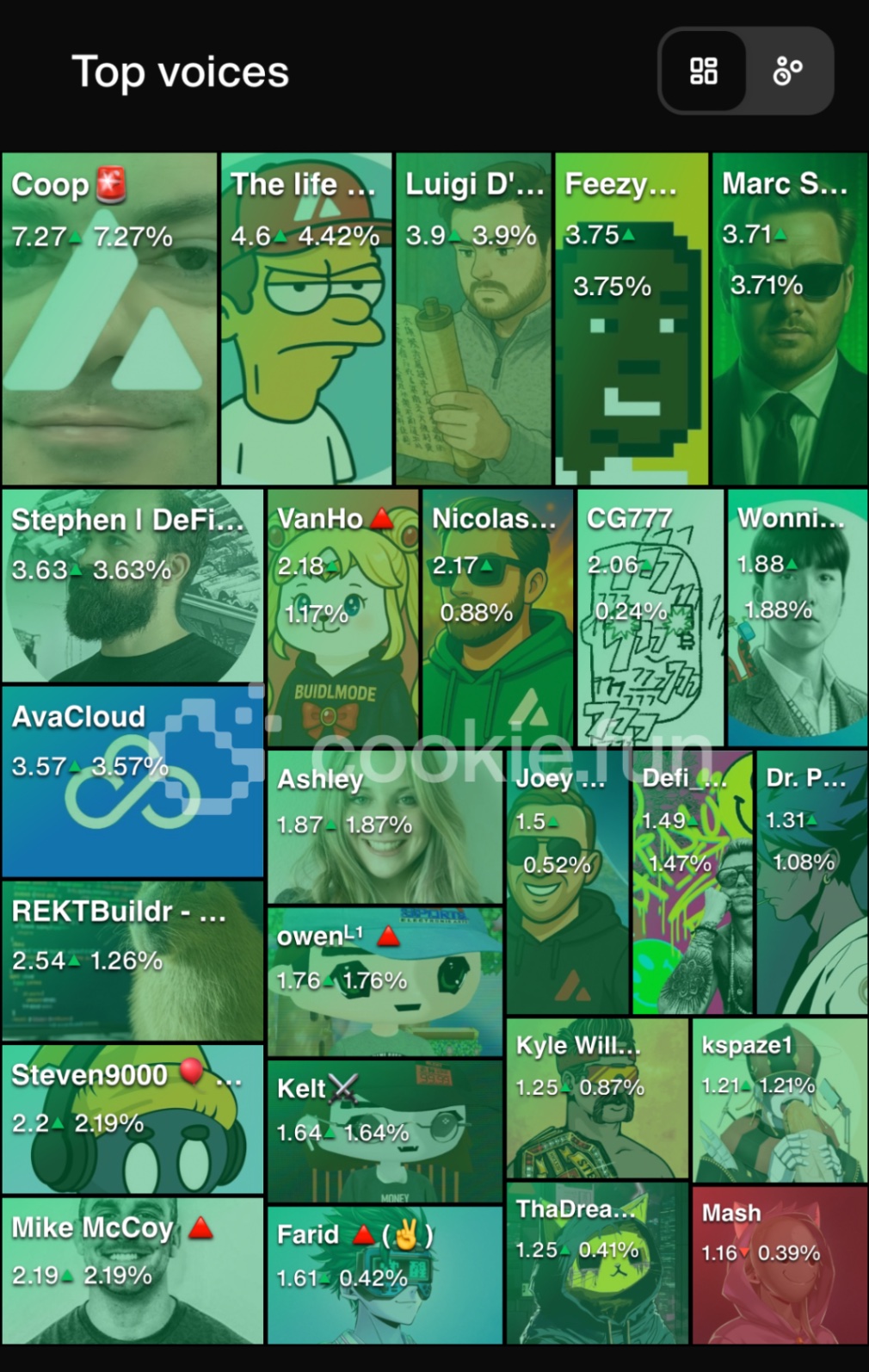Screen dimensions: 869x1372
Task: Select the Feezy tile
Action: coord(632,318)
